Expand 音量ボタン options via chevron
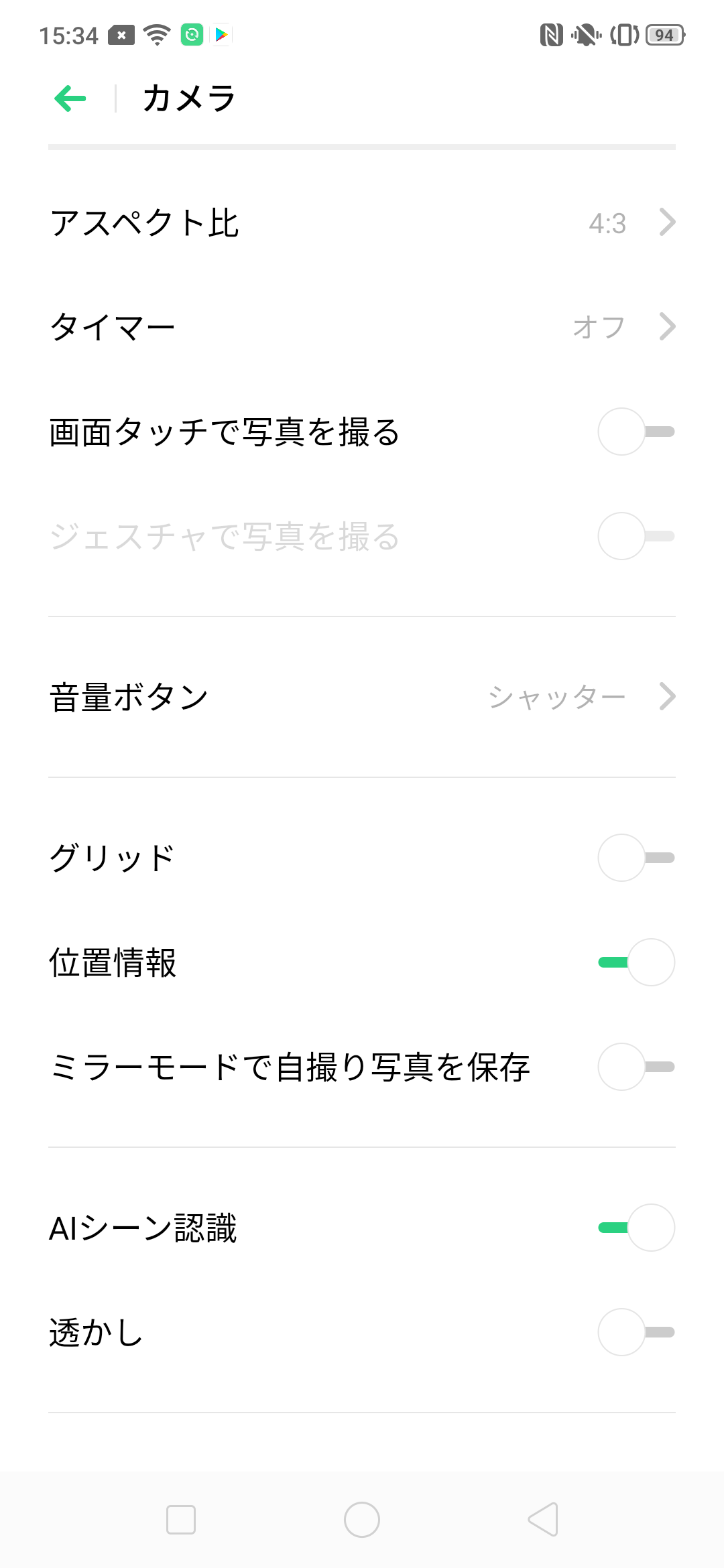 667,697
